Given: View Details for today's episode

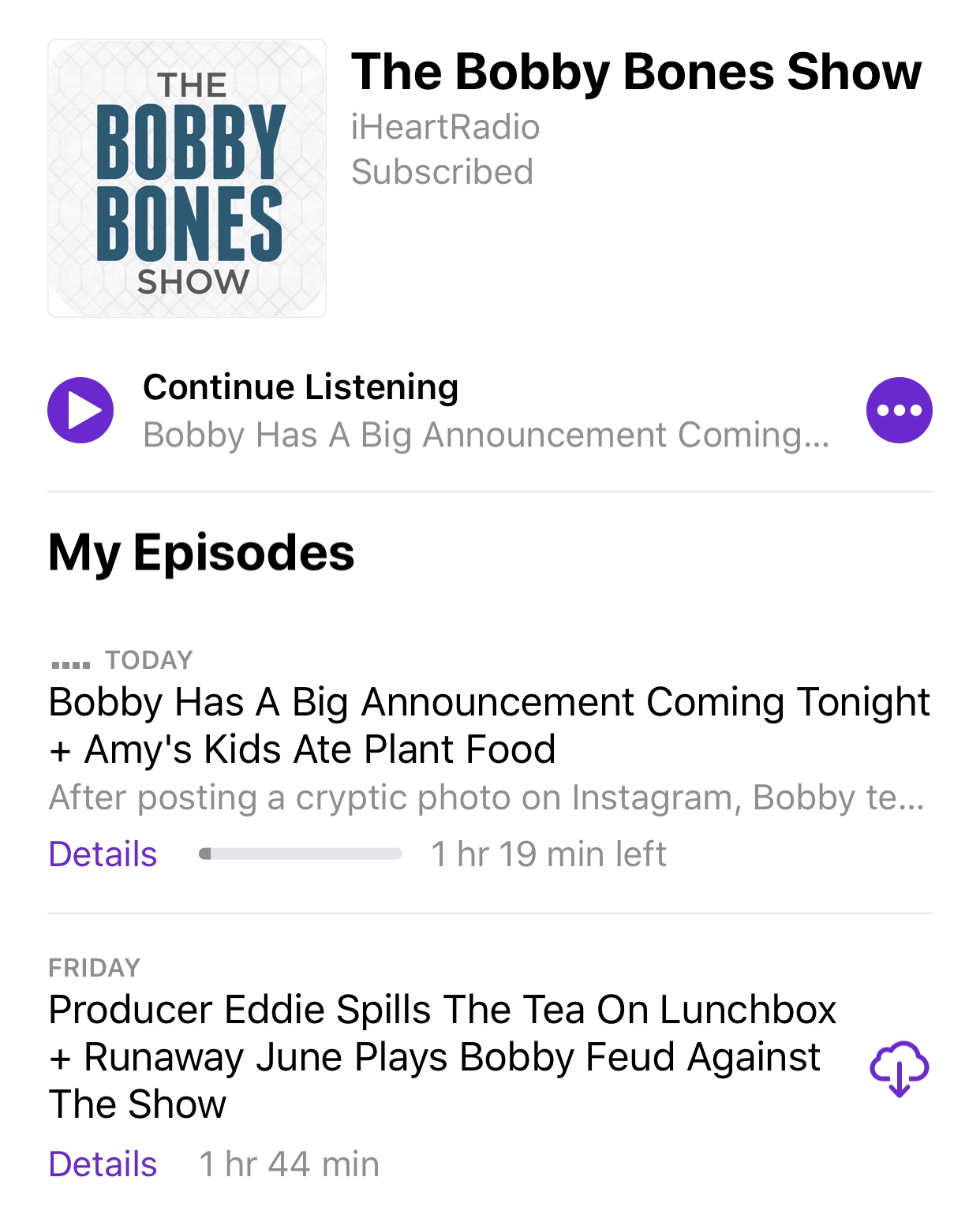Looking at the screenshot, I should pos(103,854).
